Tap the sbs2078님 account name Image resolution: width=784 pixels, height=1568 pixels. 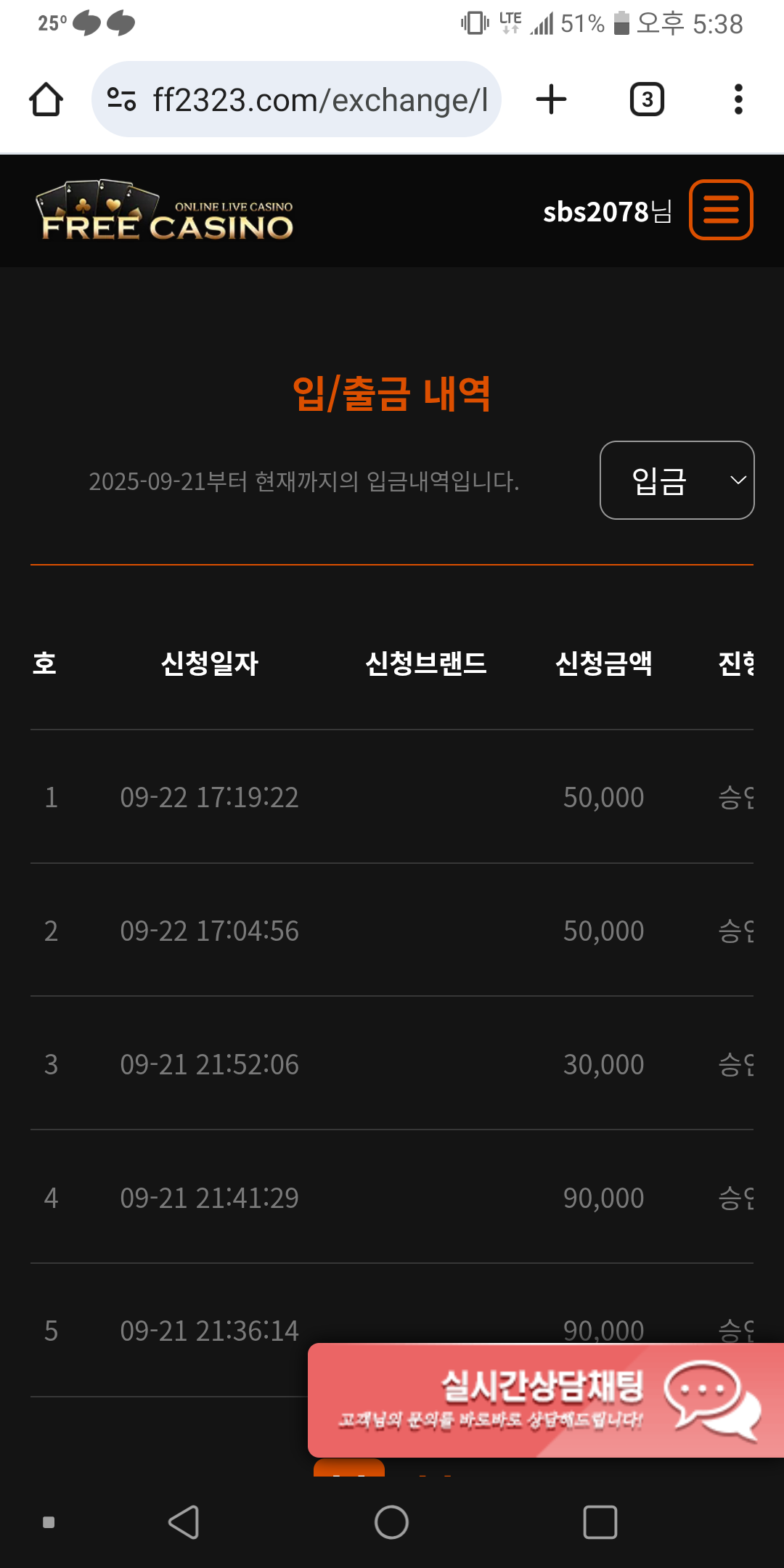[607, 212]
